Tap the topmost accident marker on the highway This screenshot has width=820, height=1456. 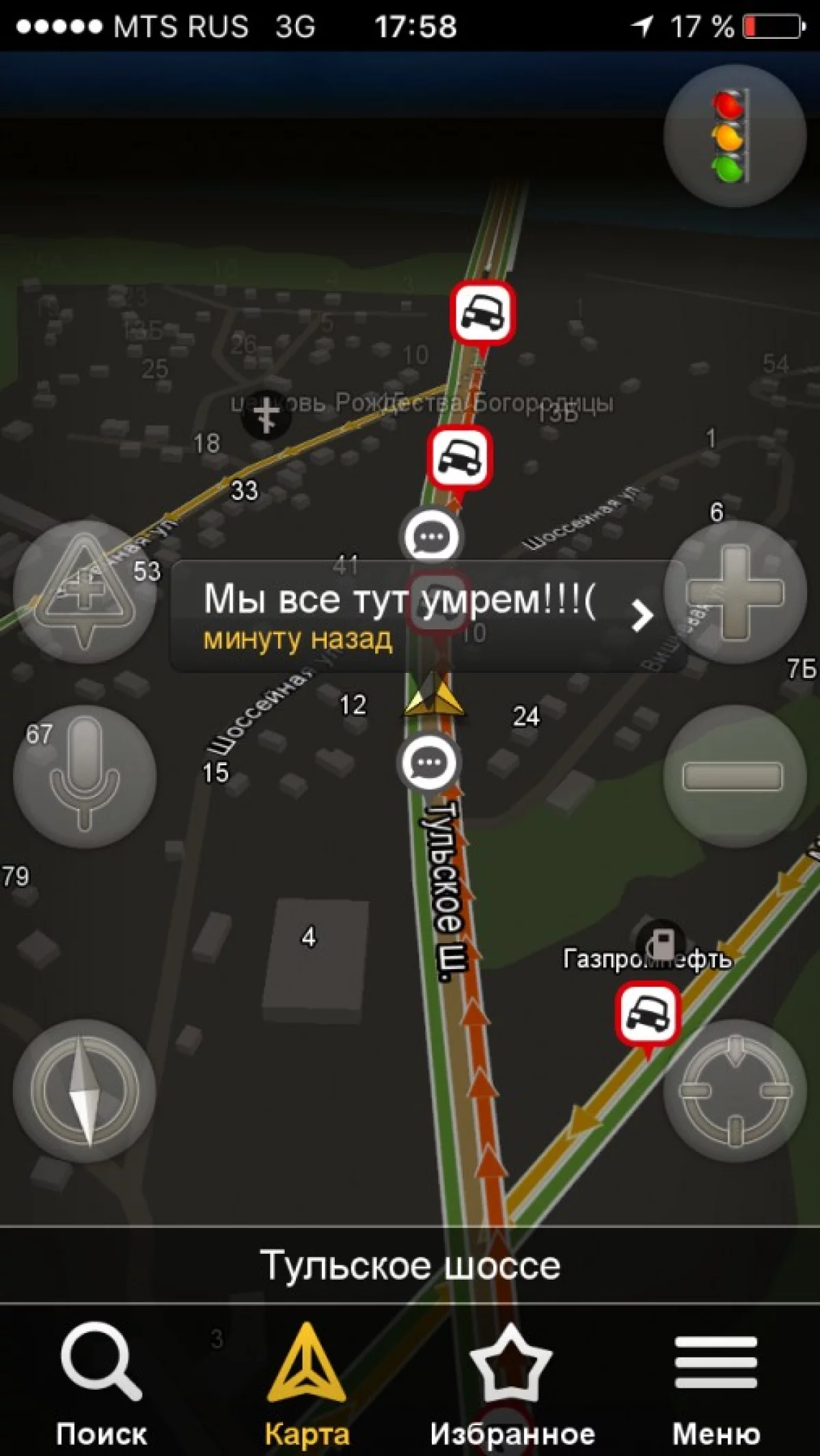tap(482, 312)
